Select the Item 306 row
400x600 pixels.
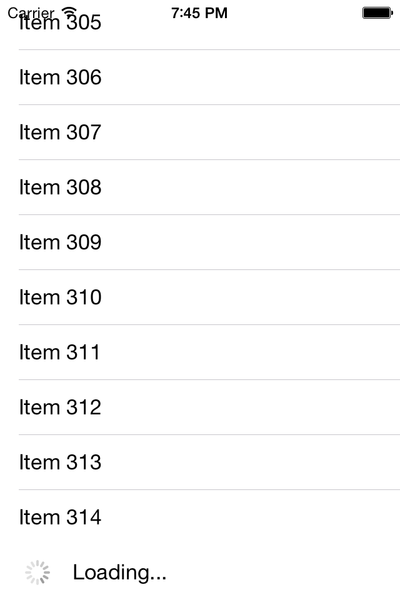coord(200,77)
